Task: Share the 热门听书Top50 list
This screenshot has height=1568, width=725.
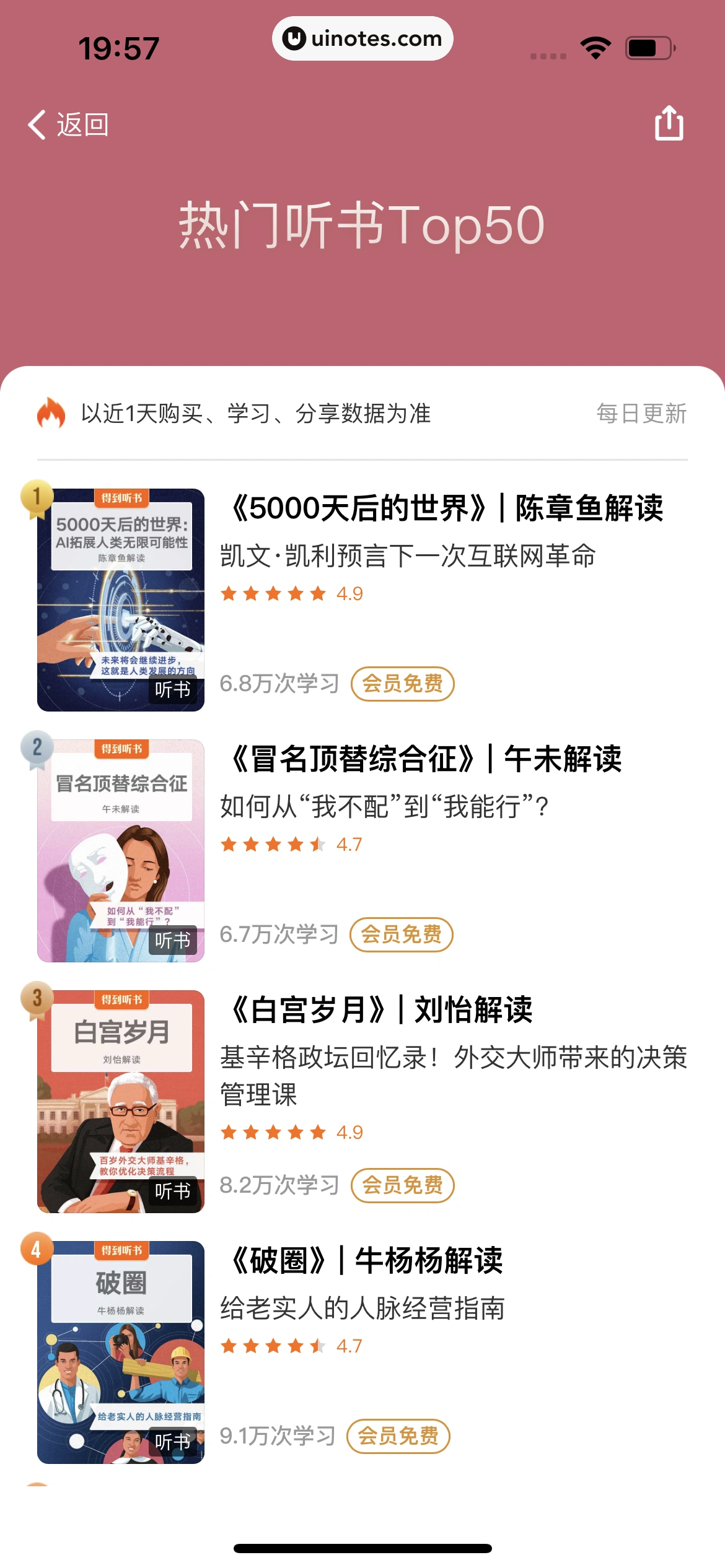Action: click(669, 123)
